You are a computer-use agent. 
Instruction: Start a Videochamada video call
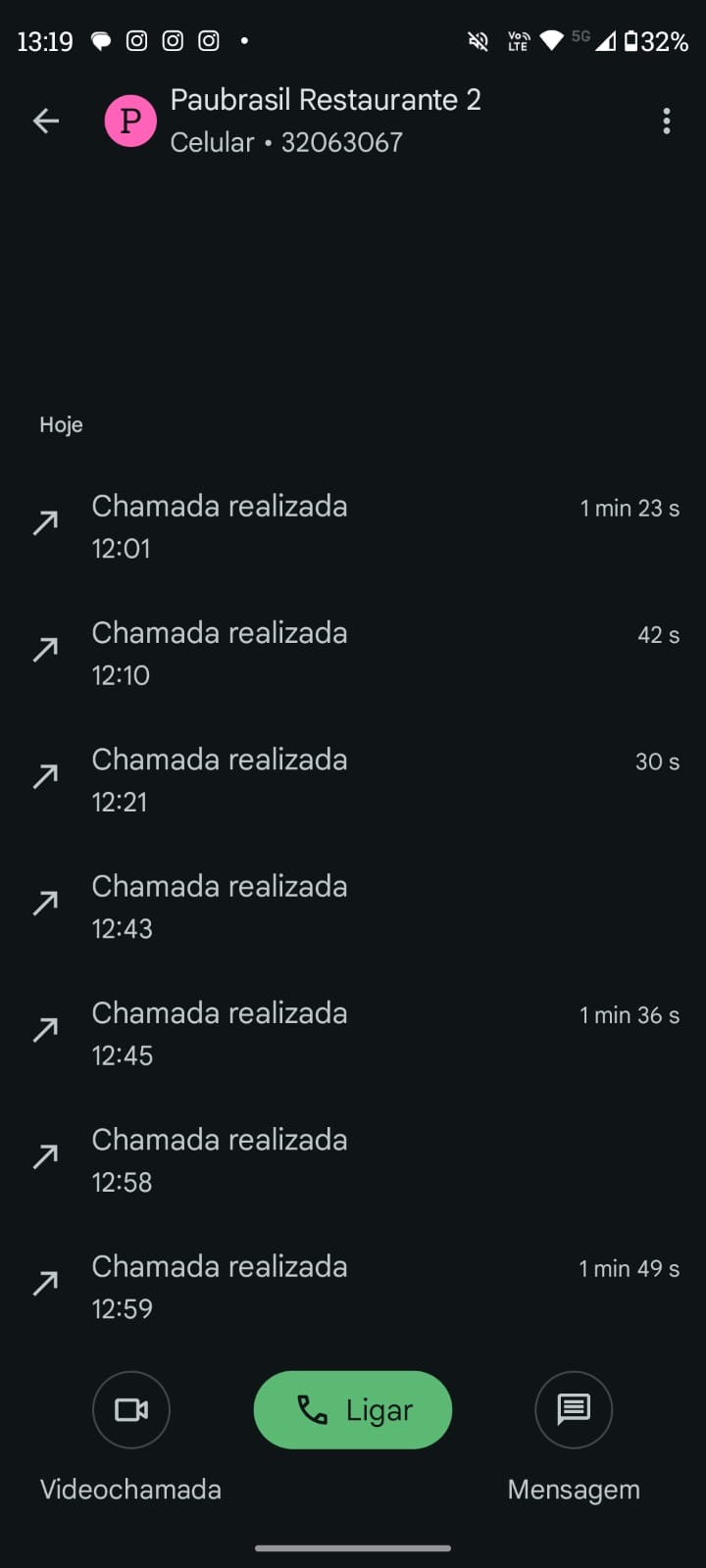[x=131, y=1409]
